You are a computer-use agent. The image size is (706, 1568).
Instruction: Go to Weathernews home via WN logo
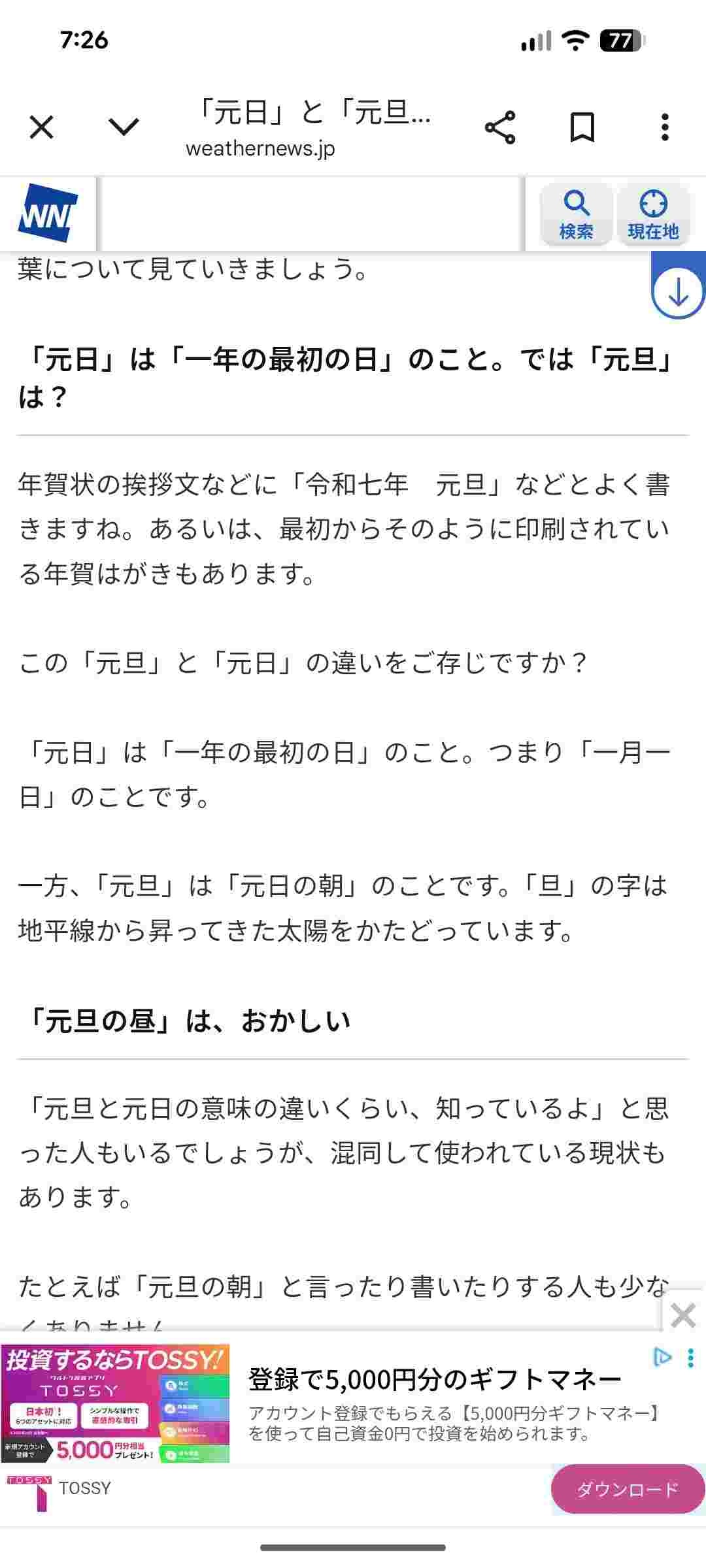click(47, 213)
